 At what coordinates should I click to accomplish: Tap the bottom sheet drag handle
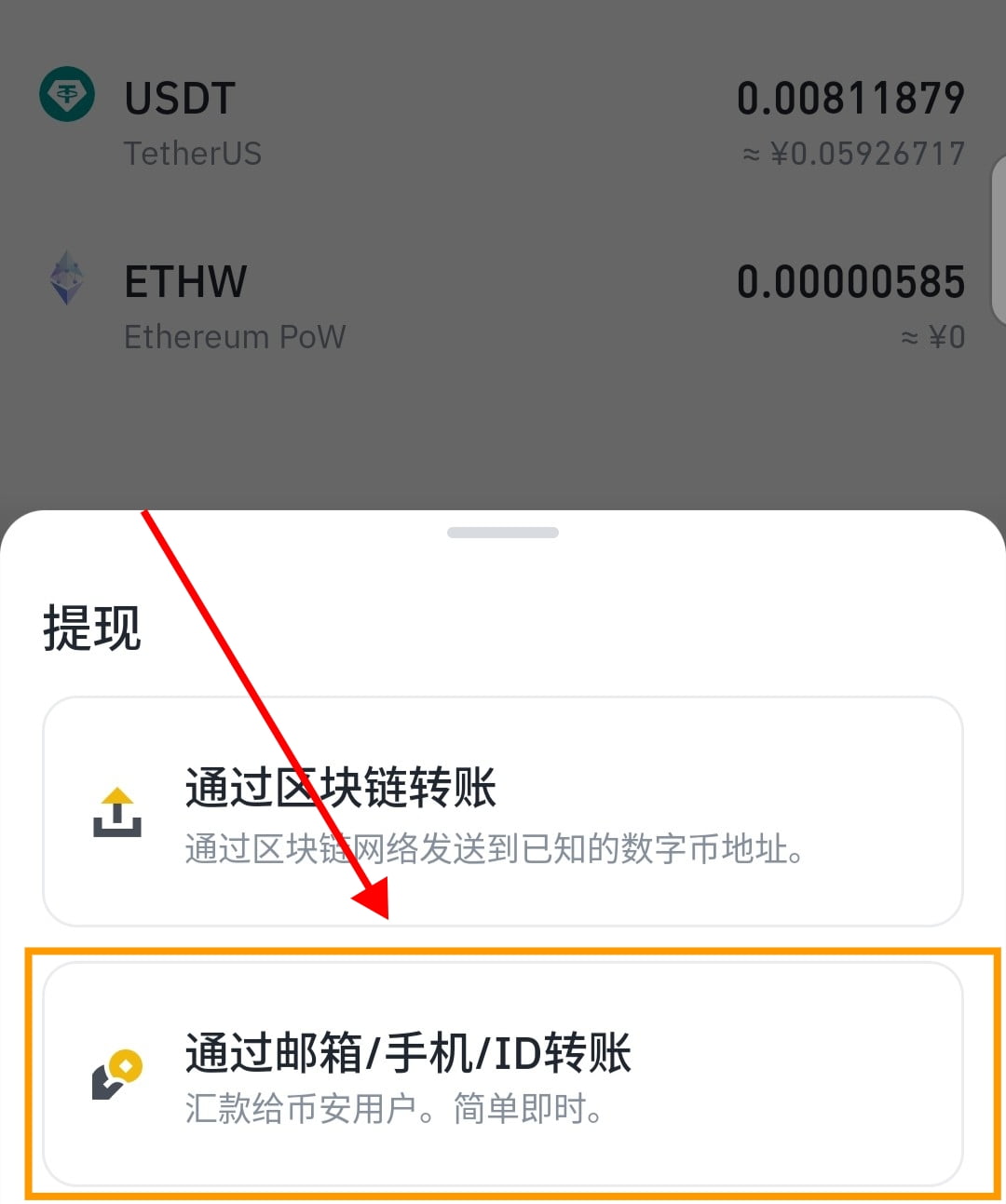[503, 533]
